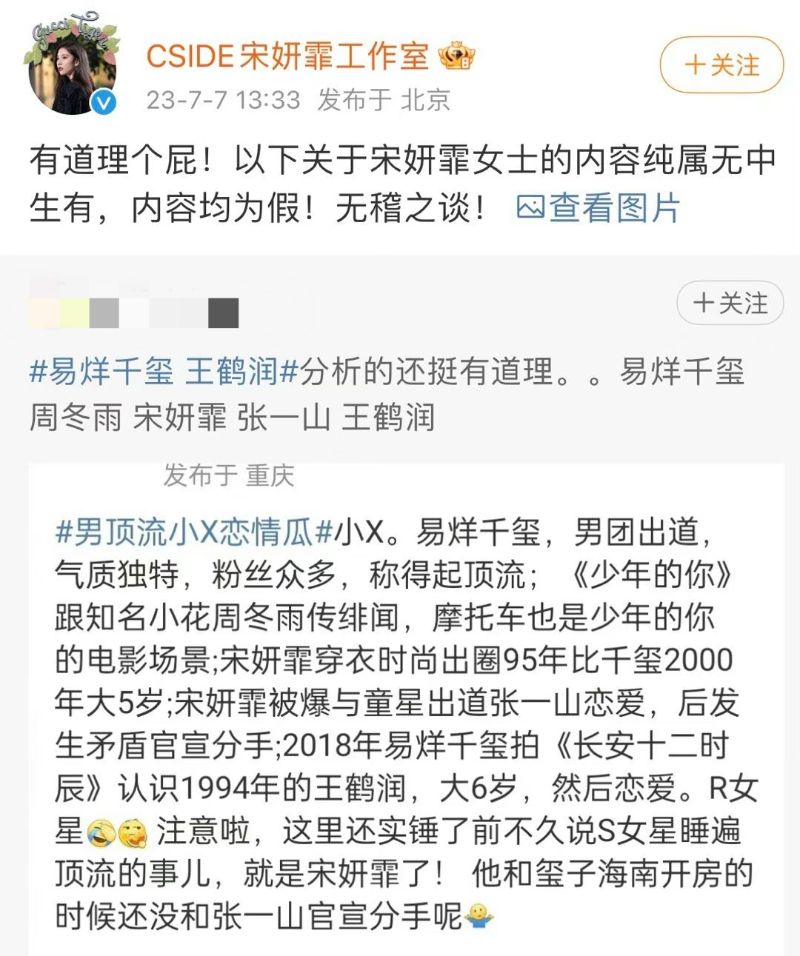
Task: Follow CSIDE宋妍霏工作室 account
Action: (x=721, y=65)
